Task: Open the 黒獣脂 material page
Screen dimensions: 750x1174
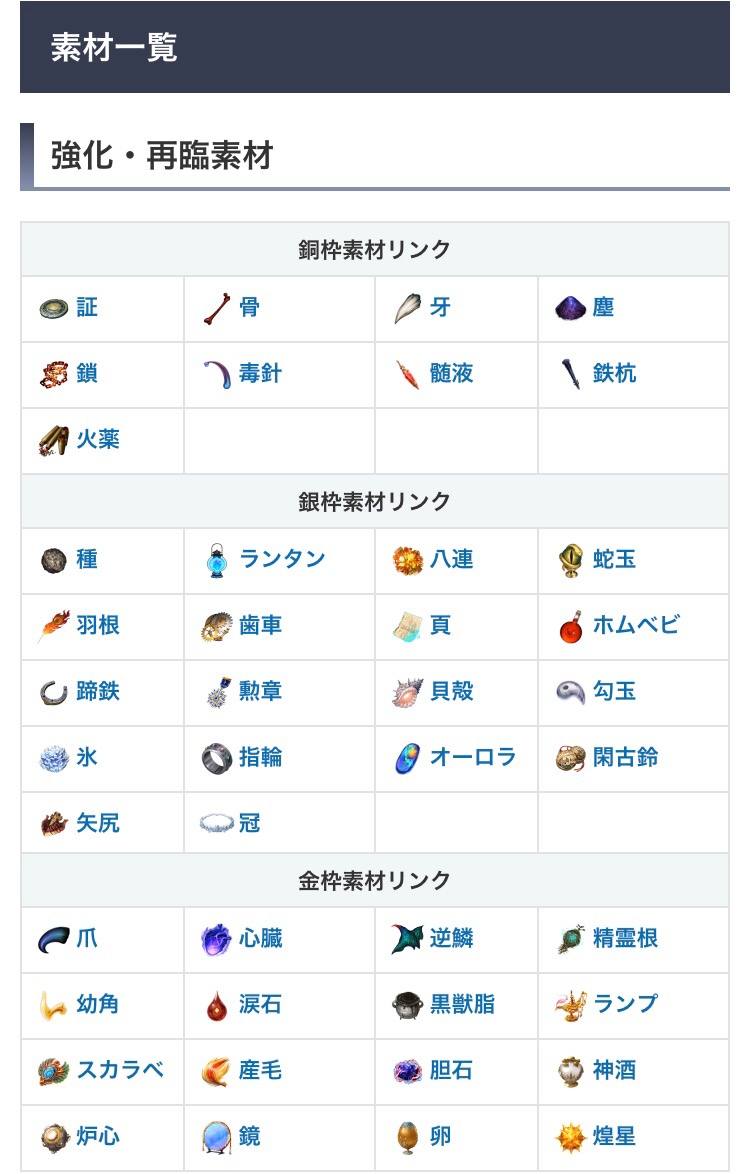Action: [x=463, y=1004]
